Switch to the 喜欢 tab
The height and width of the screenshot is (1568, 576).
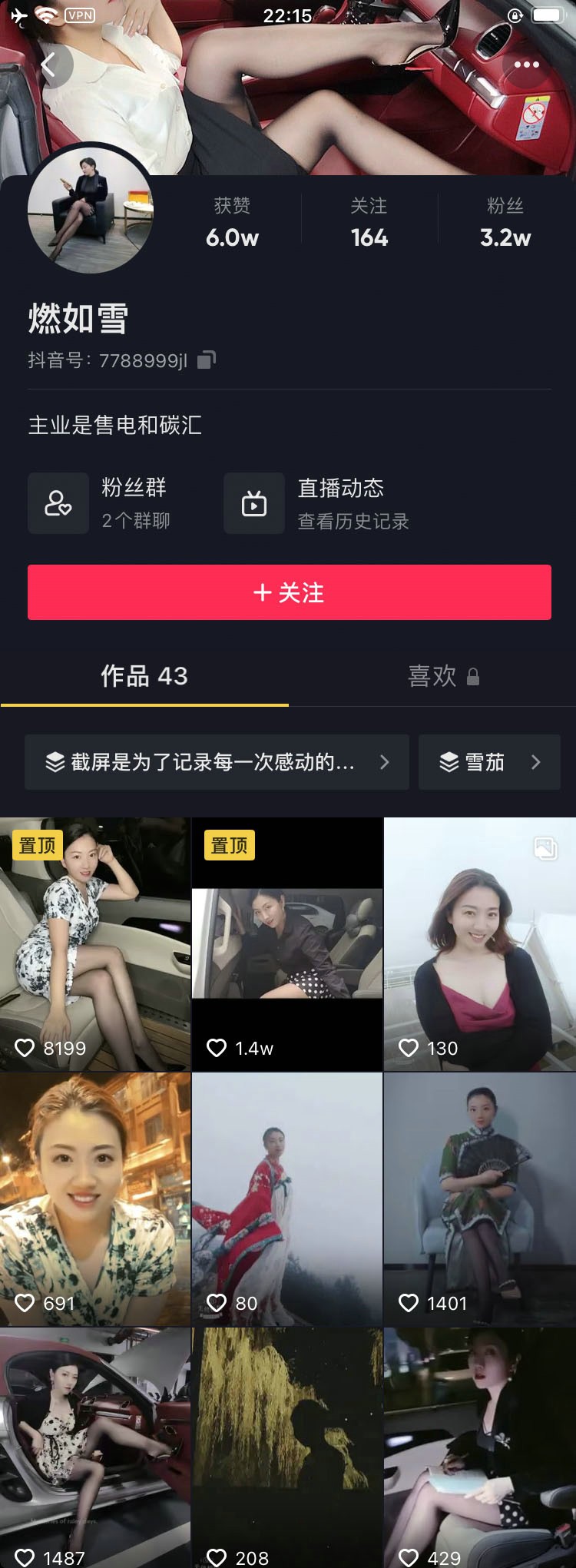click(x=432, y=676)
